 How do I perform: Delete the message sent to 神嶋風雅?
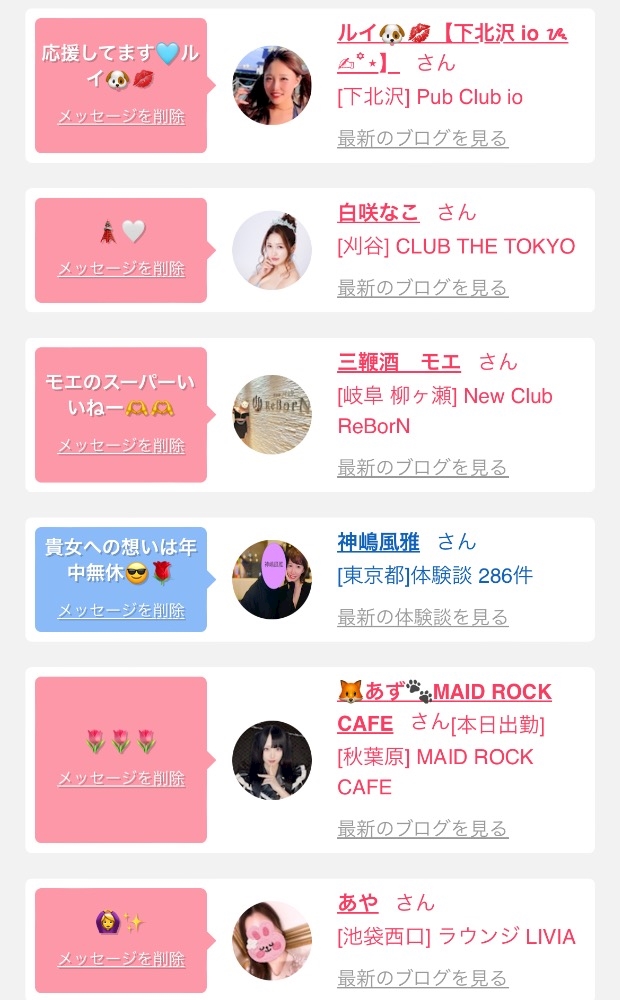[121, 610]
